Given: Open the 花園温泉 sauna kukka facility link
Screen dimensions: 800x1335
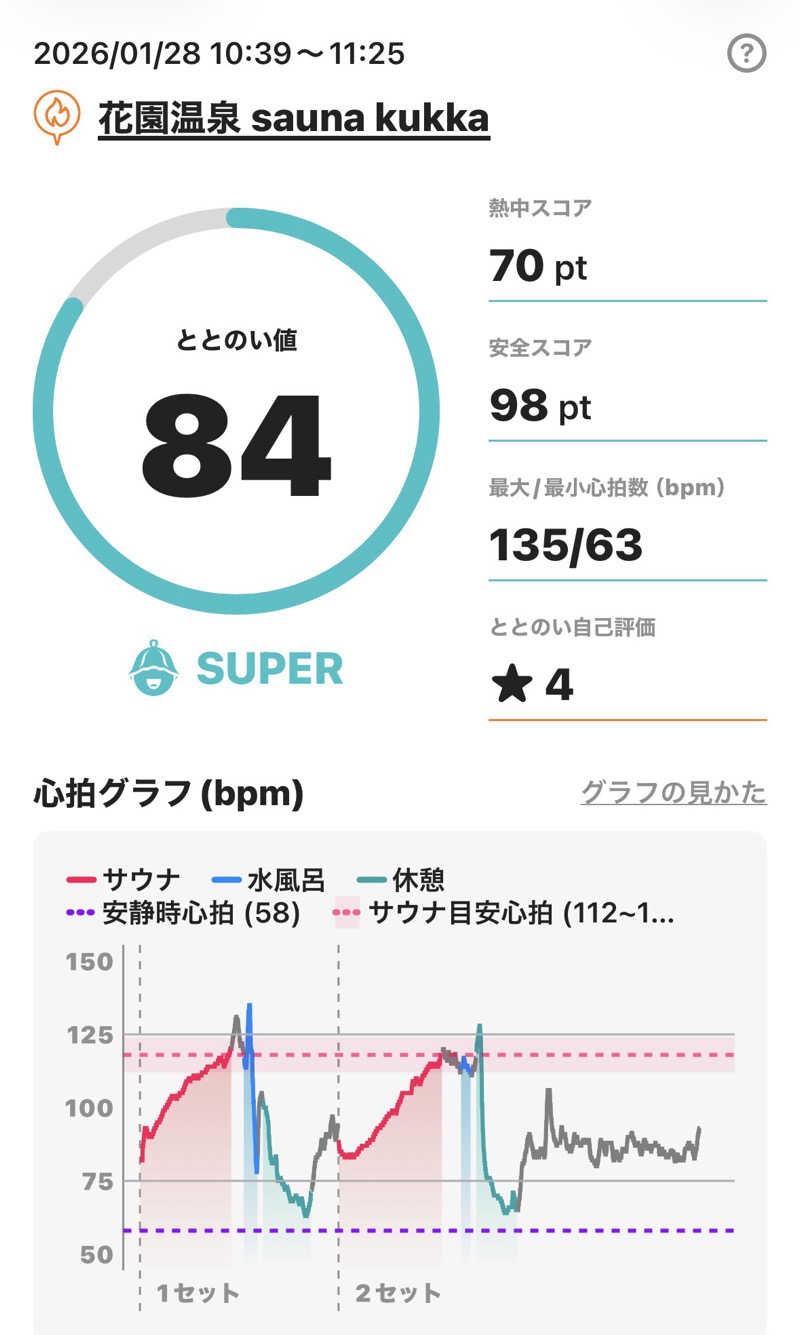Looking at the screenshot, I should pos(293,119).
